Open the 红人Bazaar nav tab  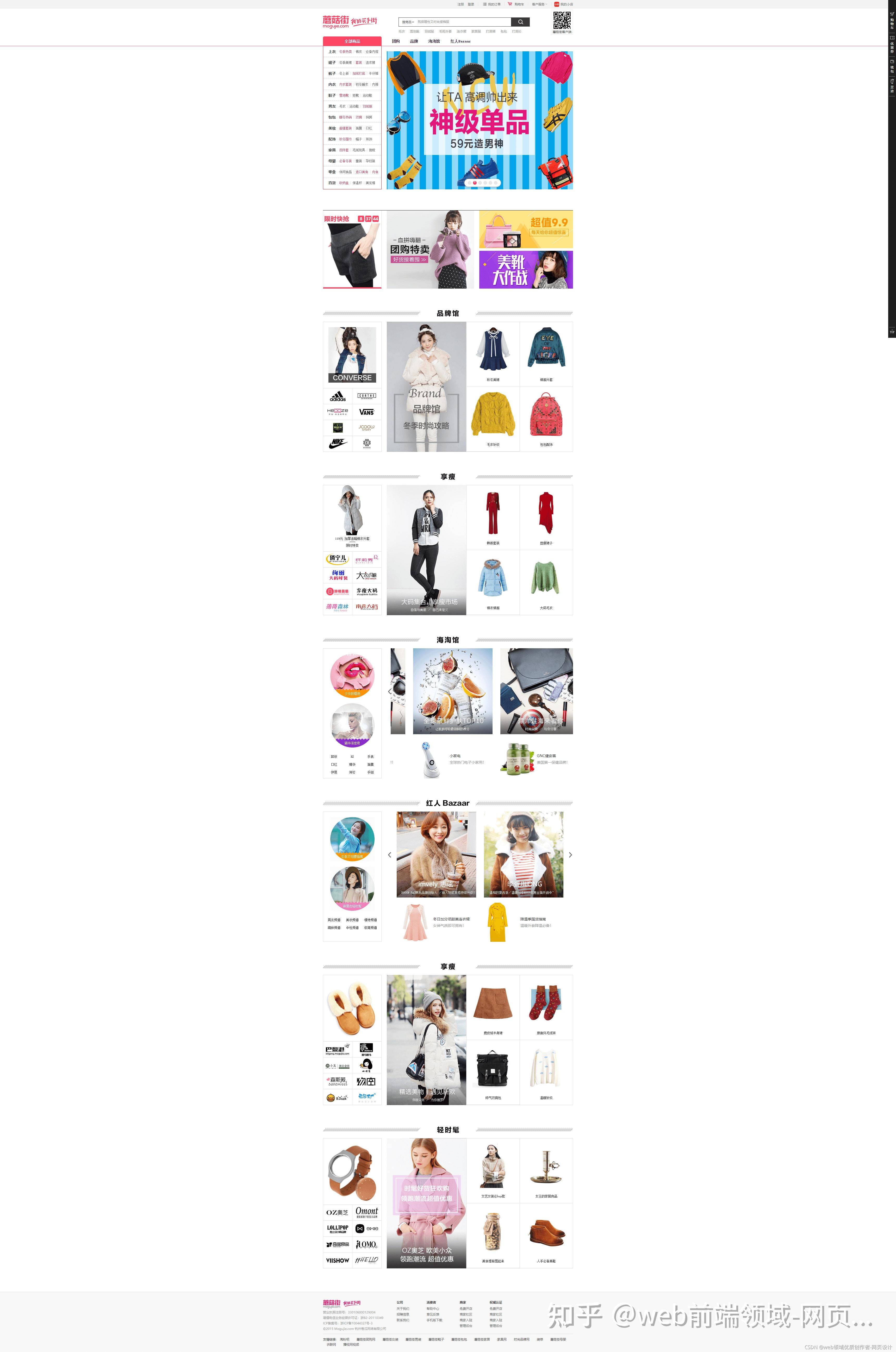point(460,41)
